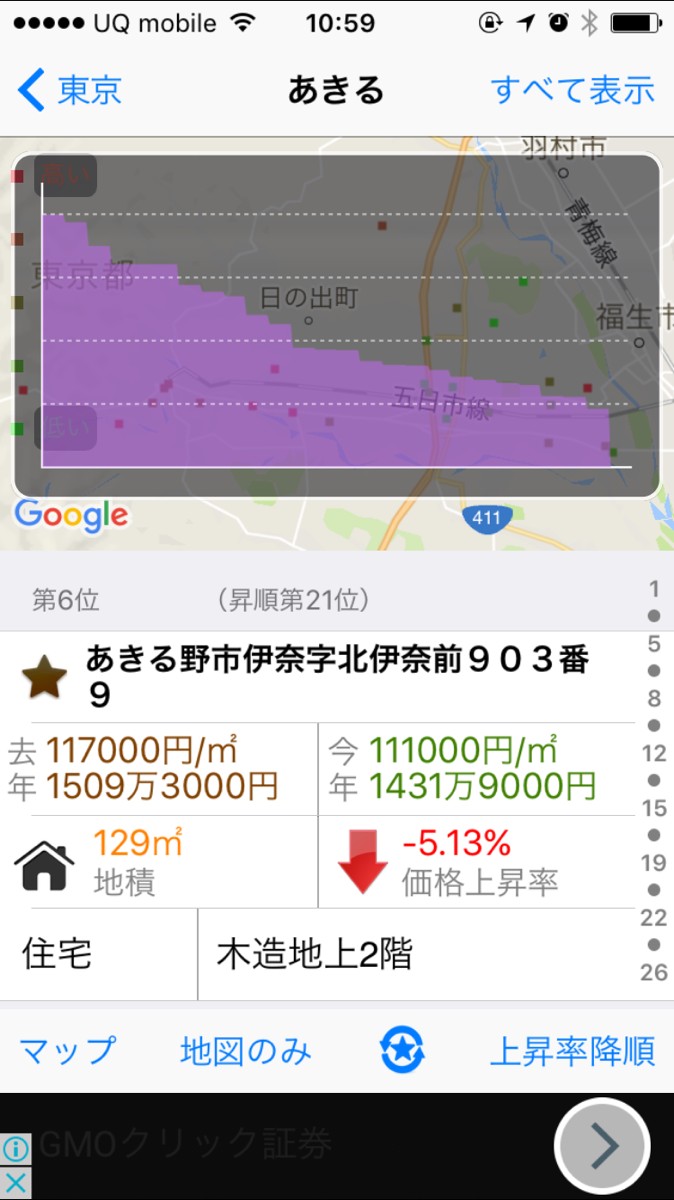674x1200 pixels.
Task: Switch to 地図のみ mode
Action: click(x=246, y=1051)
